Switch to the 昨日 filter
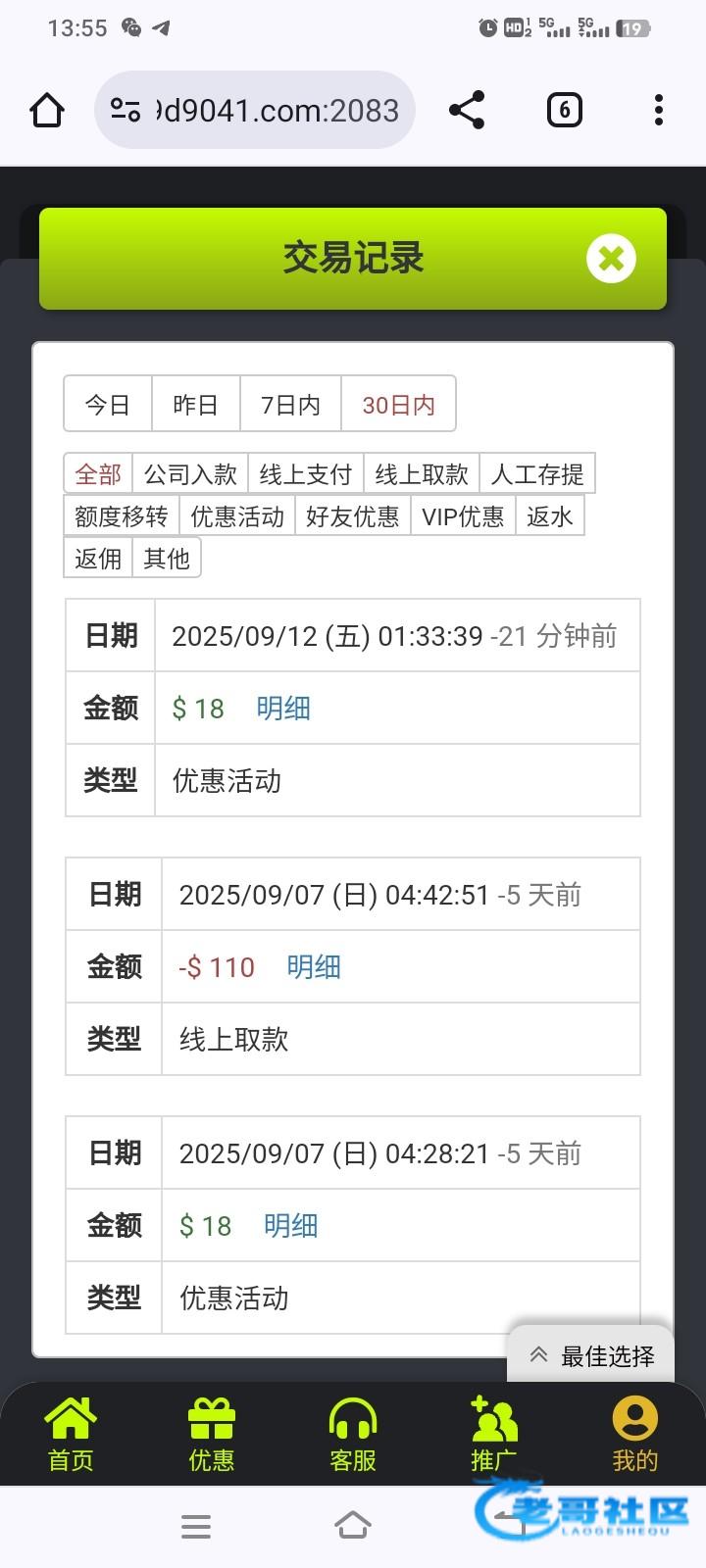This screenshot has width=706, height=1568. coord(196,404)
